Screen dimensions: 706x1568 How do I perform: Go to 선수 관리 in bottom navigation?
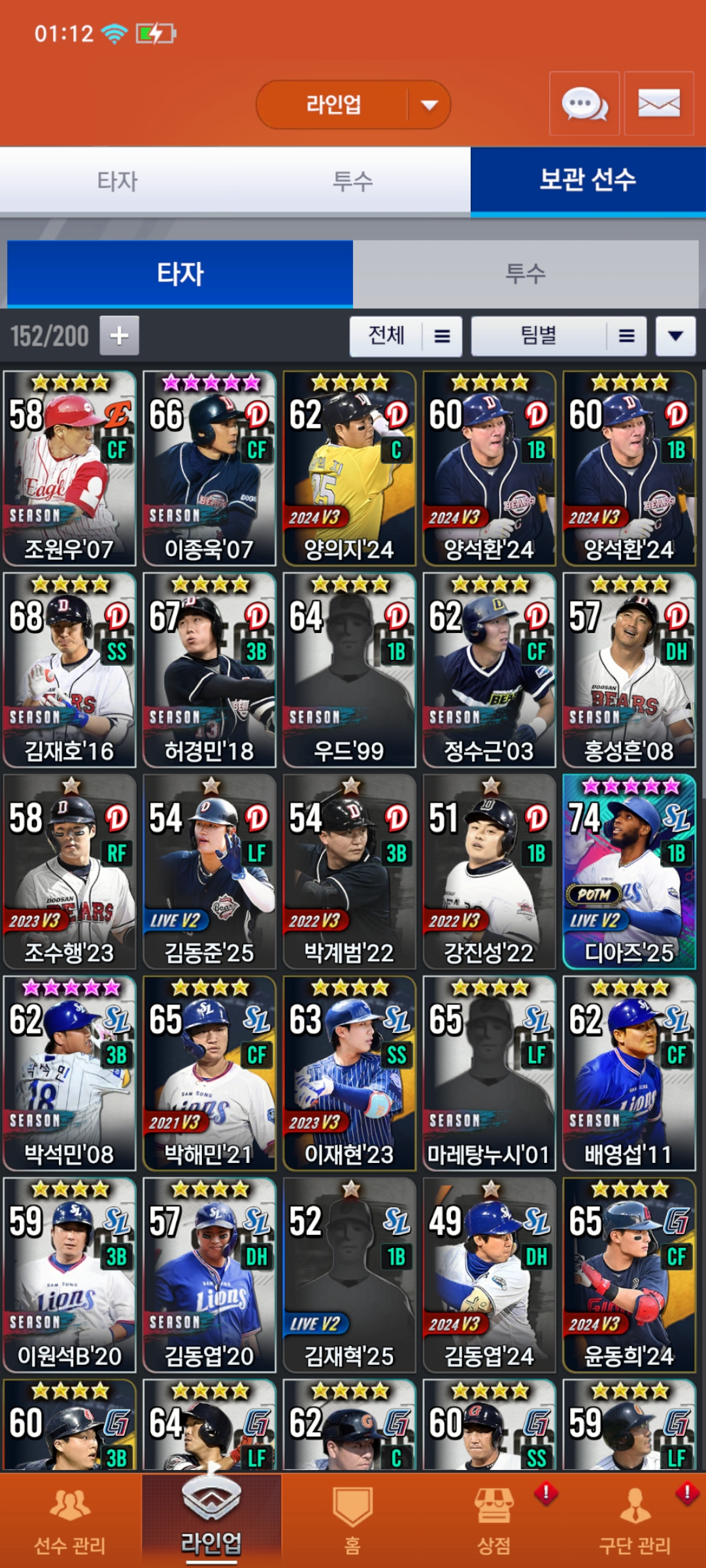[70, 1521]
